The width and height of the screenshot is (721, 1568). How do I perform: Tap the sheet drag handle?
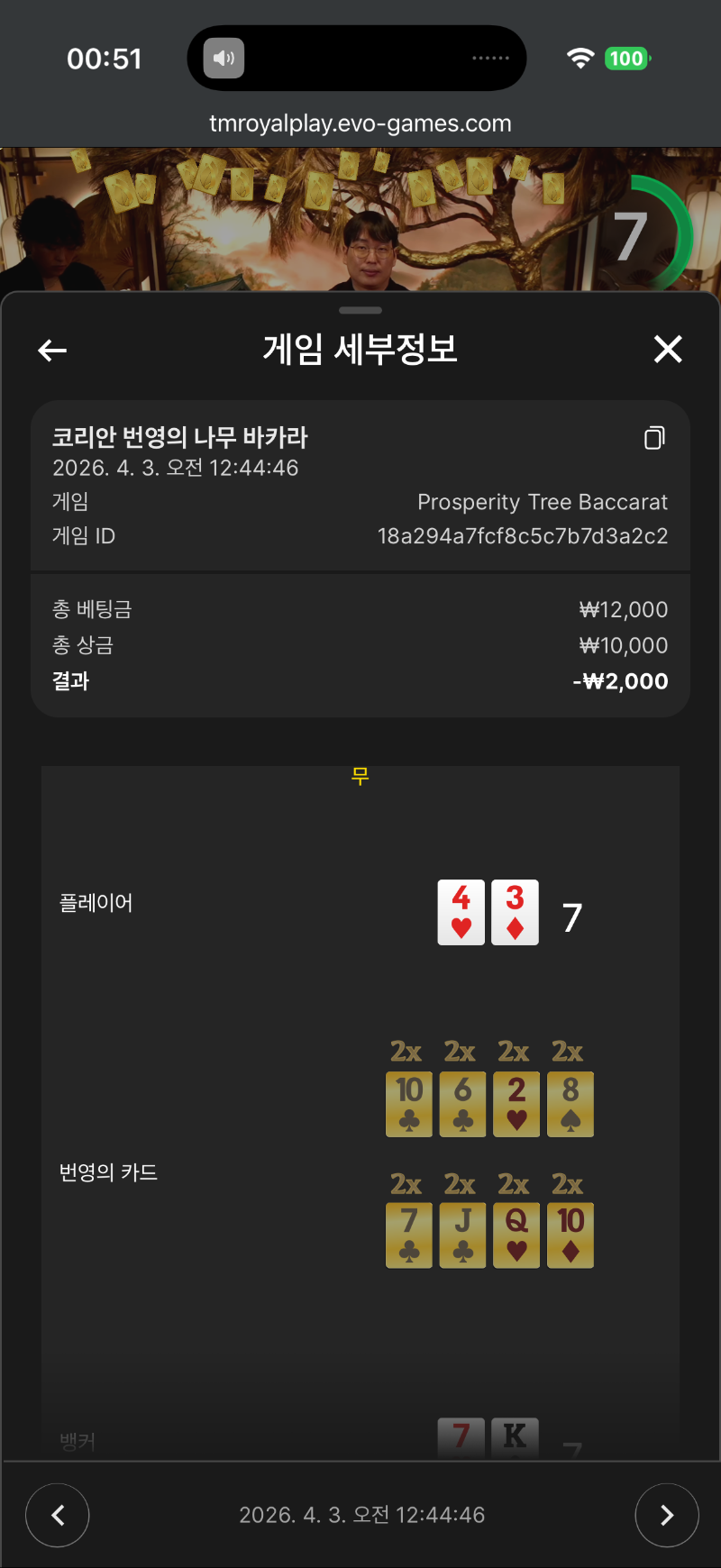click(360, 310)
